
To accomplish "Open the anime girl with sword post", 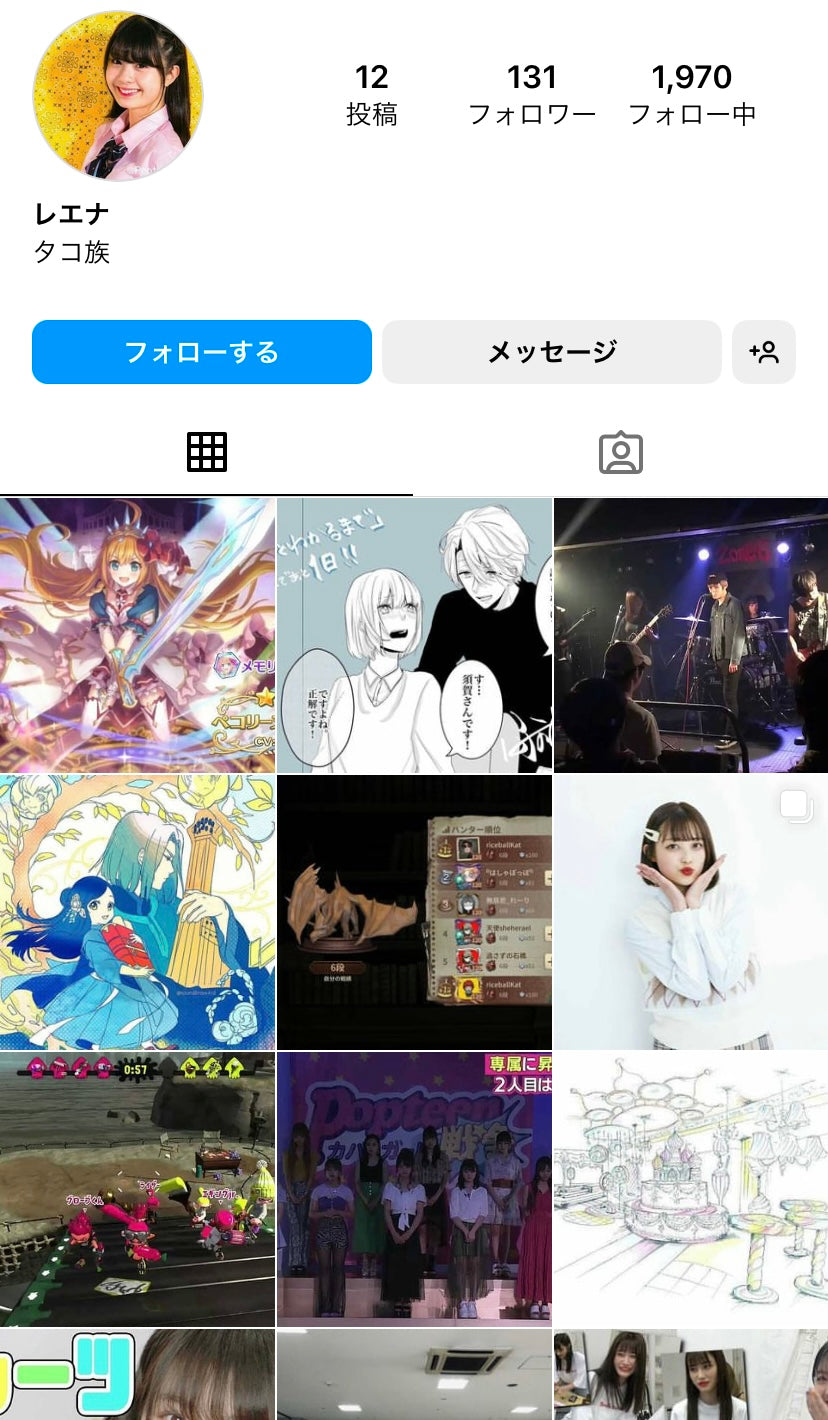I will click(137, 635).
